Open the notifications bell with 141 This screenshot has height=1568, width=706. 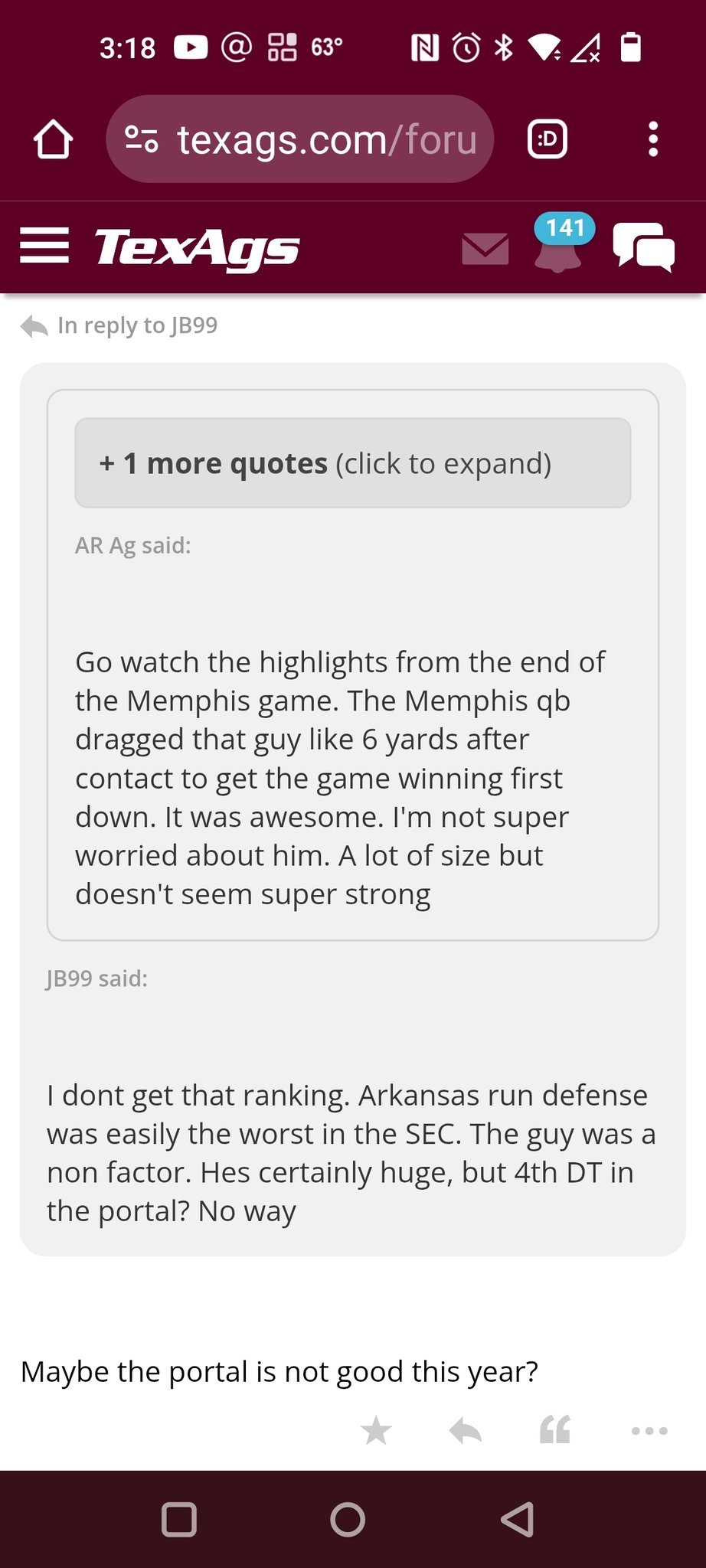(559, 245)
